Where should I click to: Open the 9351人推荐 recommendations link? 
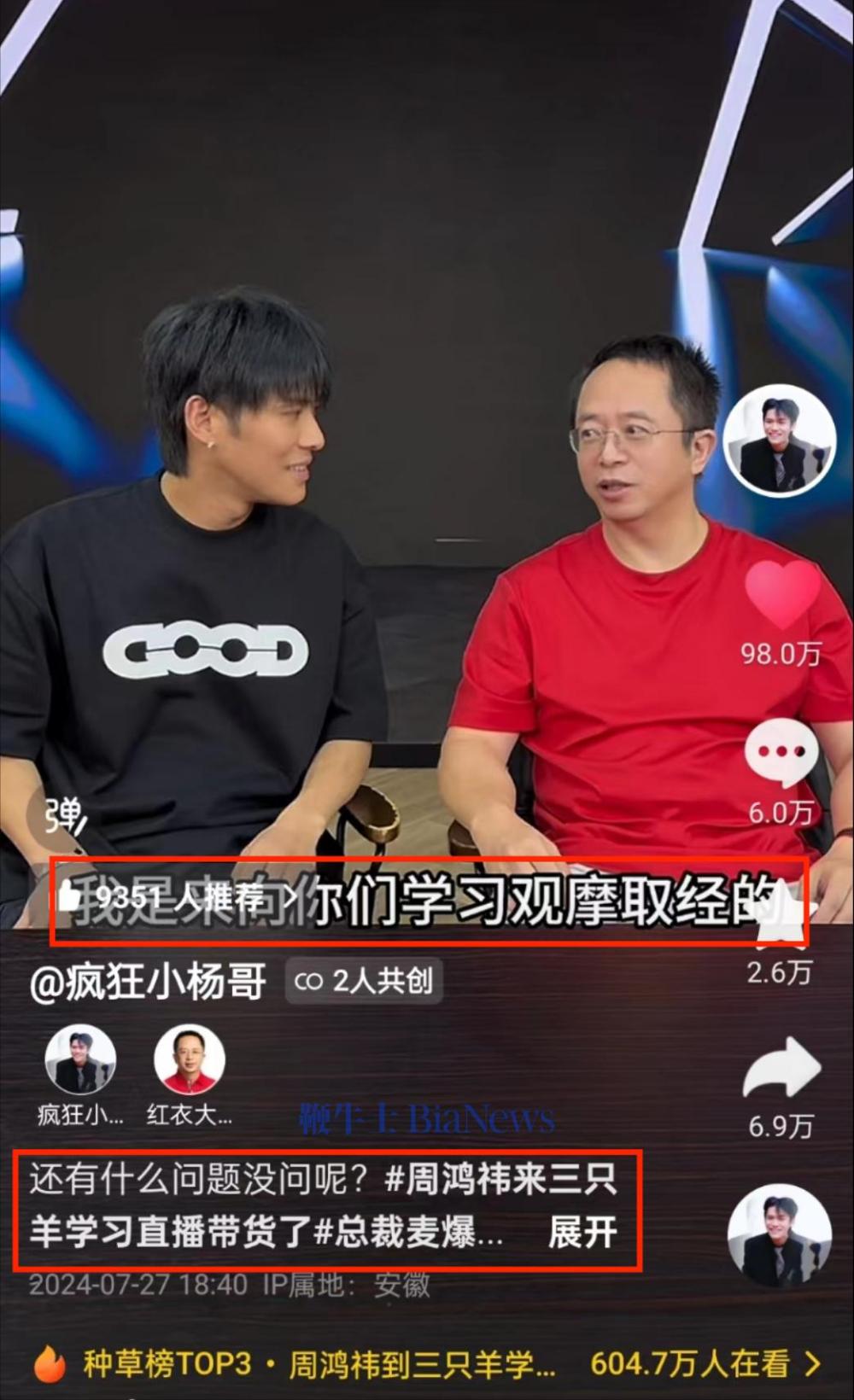pos(175,897)
